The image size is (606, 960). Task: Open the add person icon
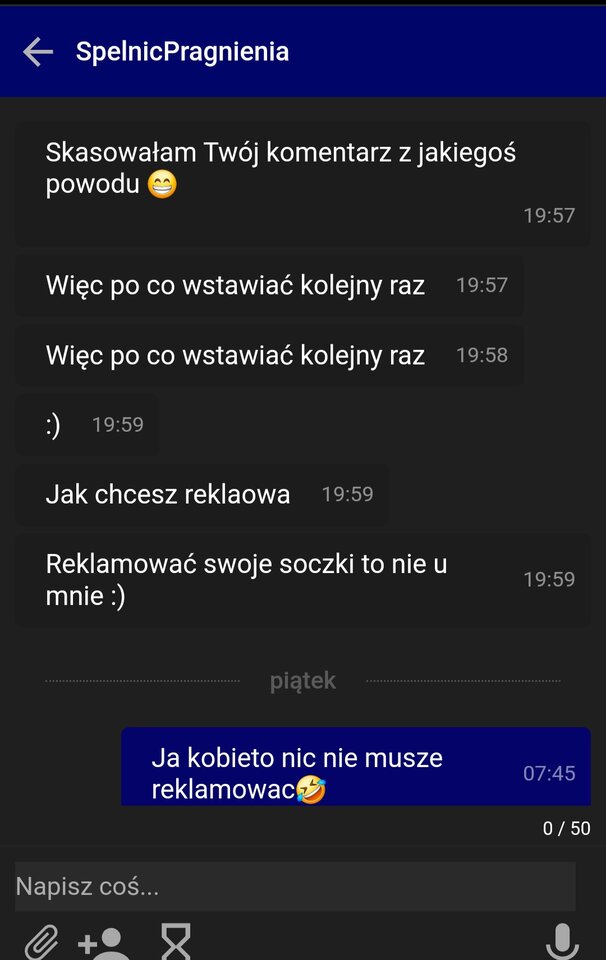(104, 943)
